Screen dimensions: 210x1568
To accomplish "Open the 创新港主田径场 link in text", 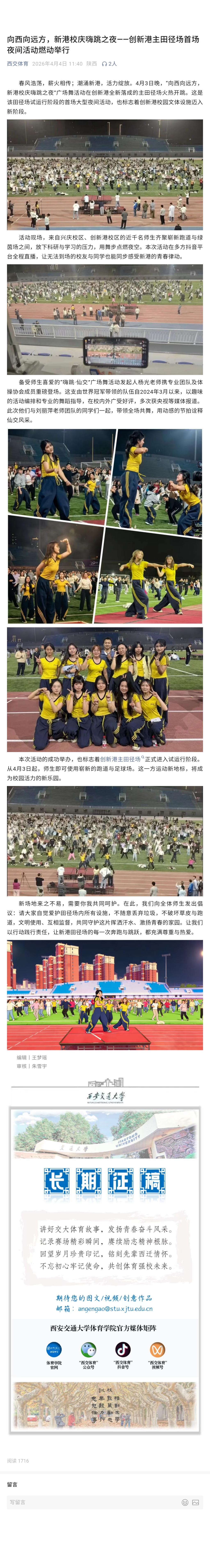I will coord(120,759).
